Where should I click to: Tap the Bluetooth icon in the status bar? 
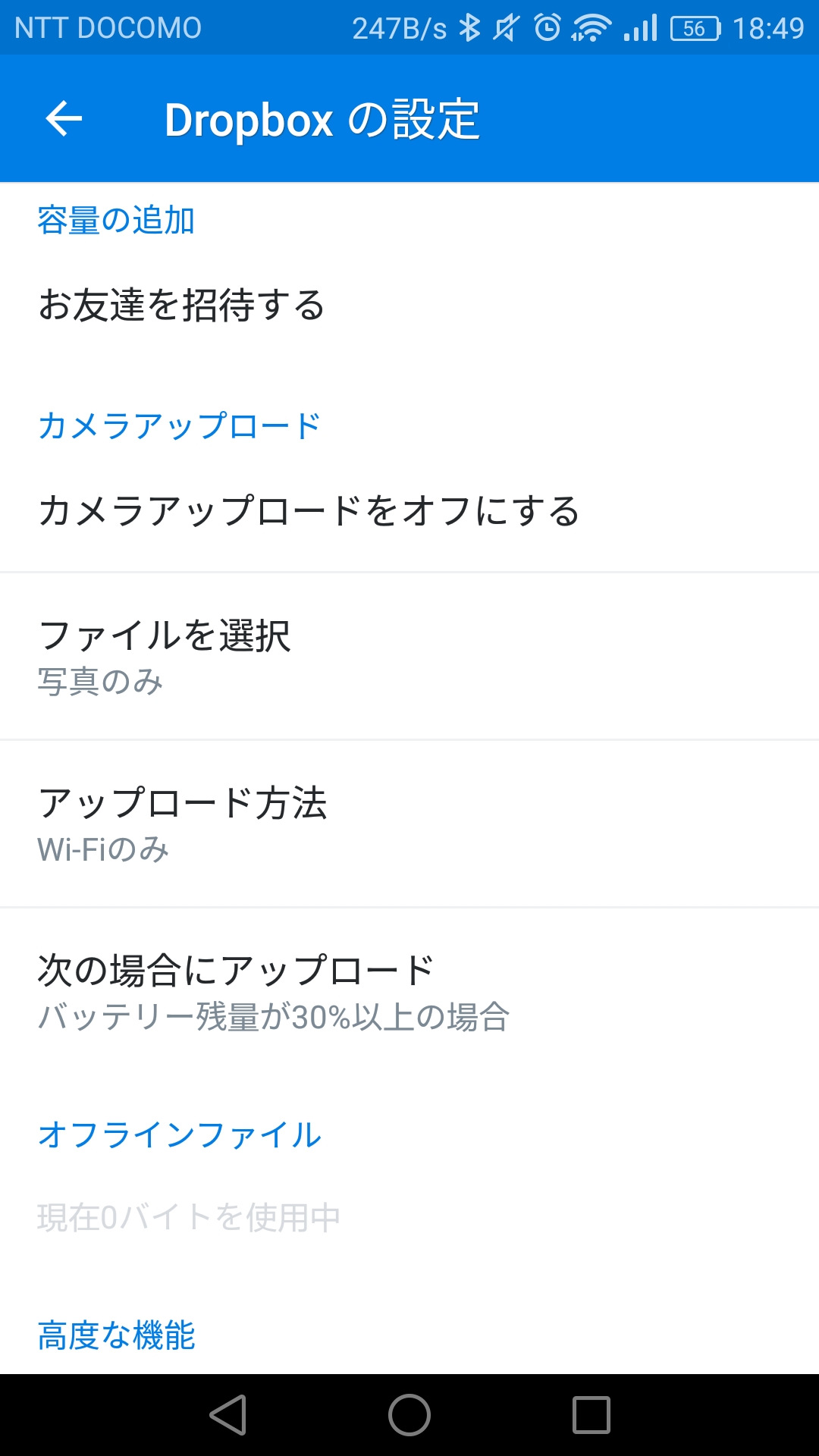[x=470, y=28]
